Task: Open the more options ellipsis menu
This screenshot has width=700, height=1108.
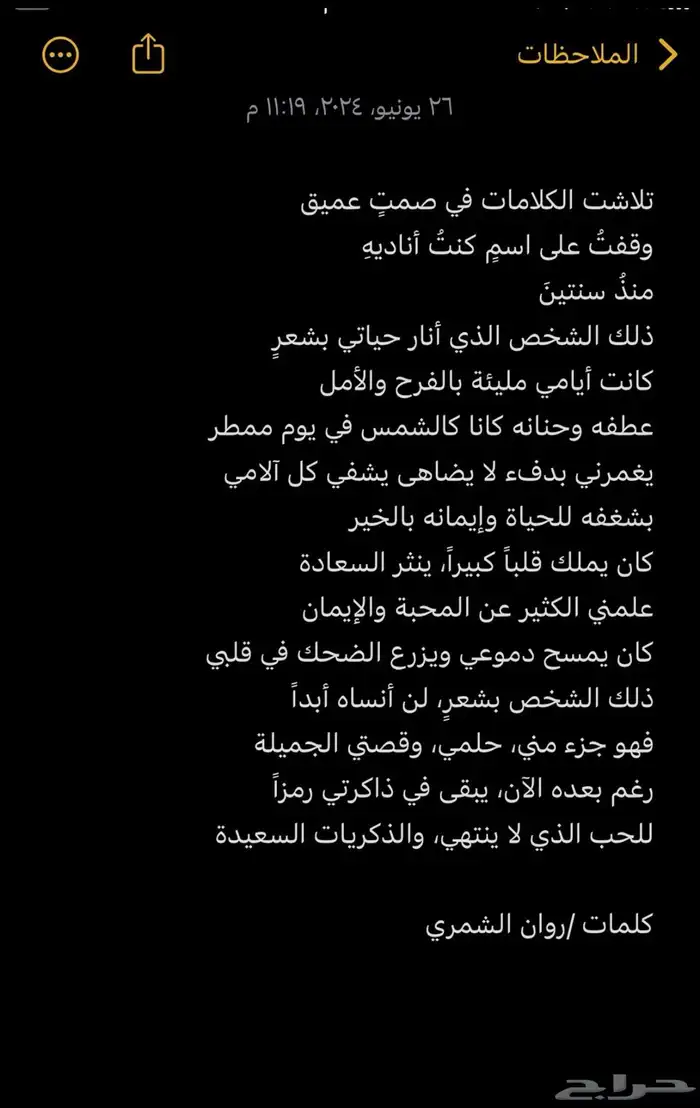Action: (60, 54)
